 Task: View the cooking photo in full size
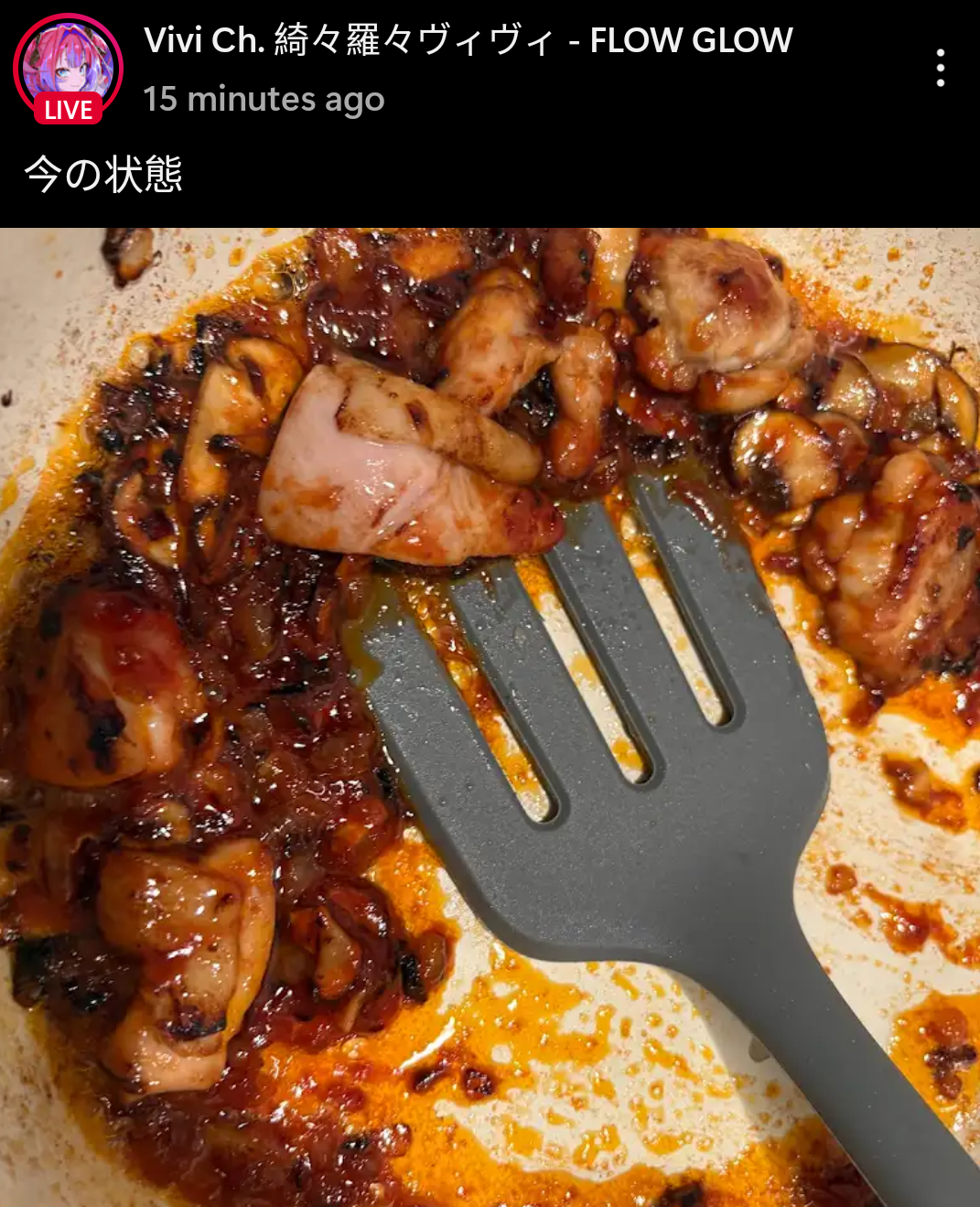tap(490, 717)
